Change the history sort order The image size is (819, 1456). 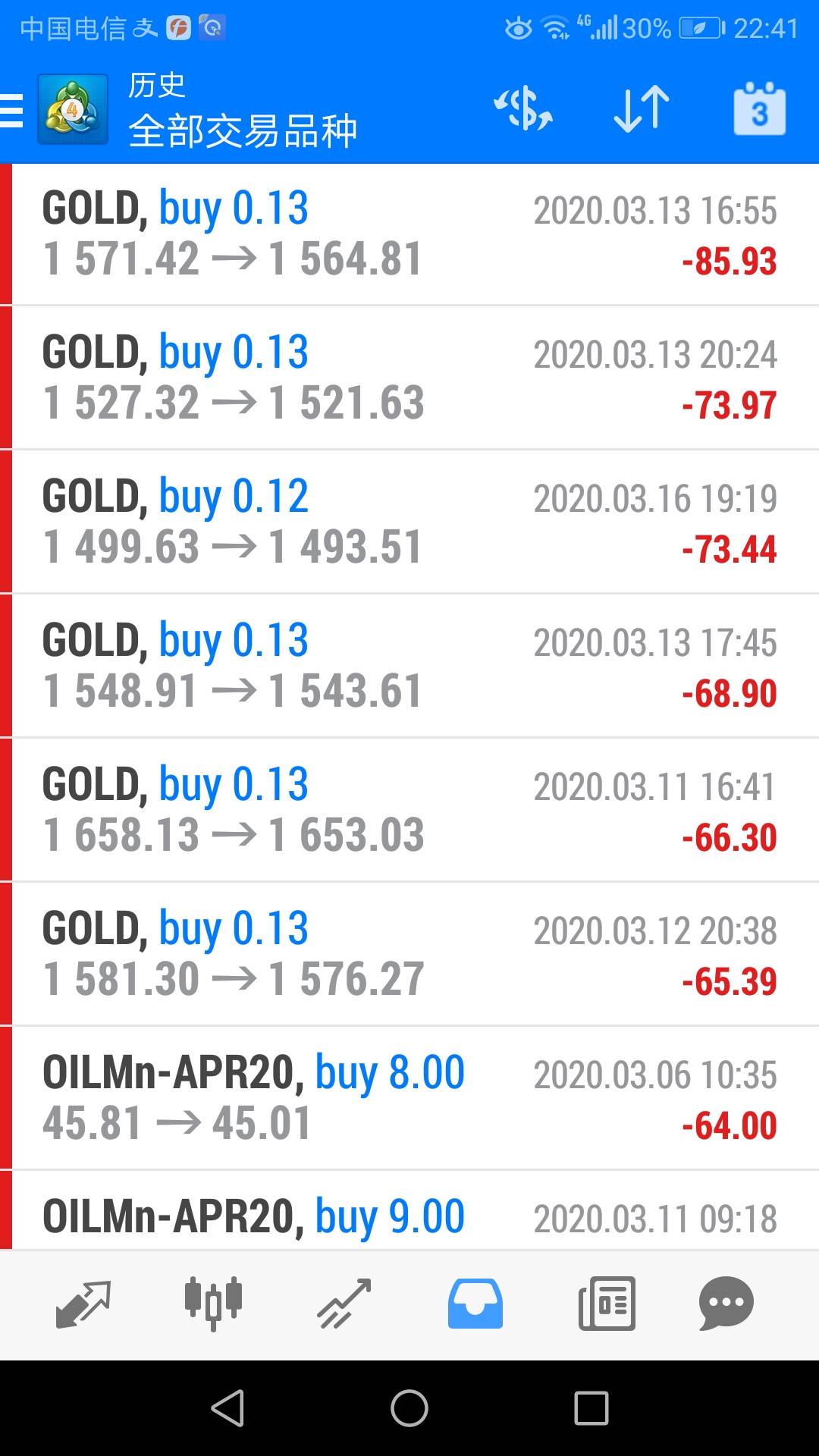[642, 109]
